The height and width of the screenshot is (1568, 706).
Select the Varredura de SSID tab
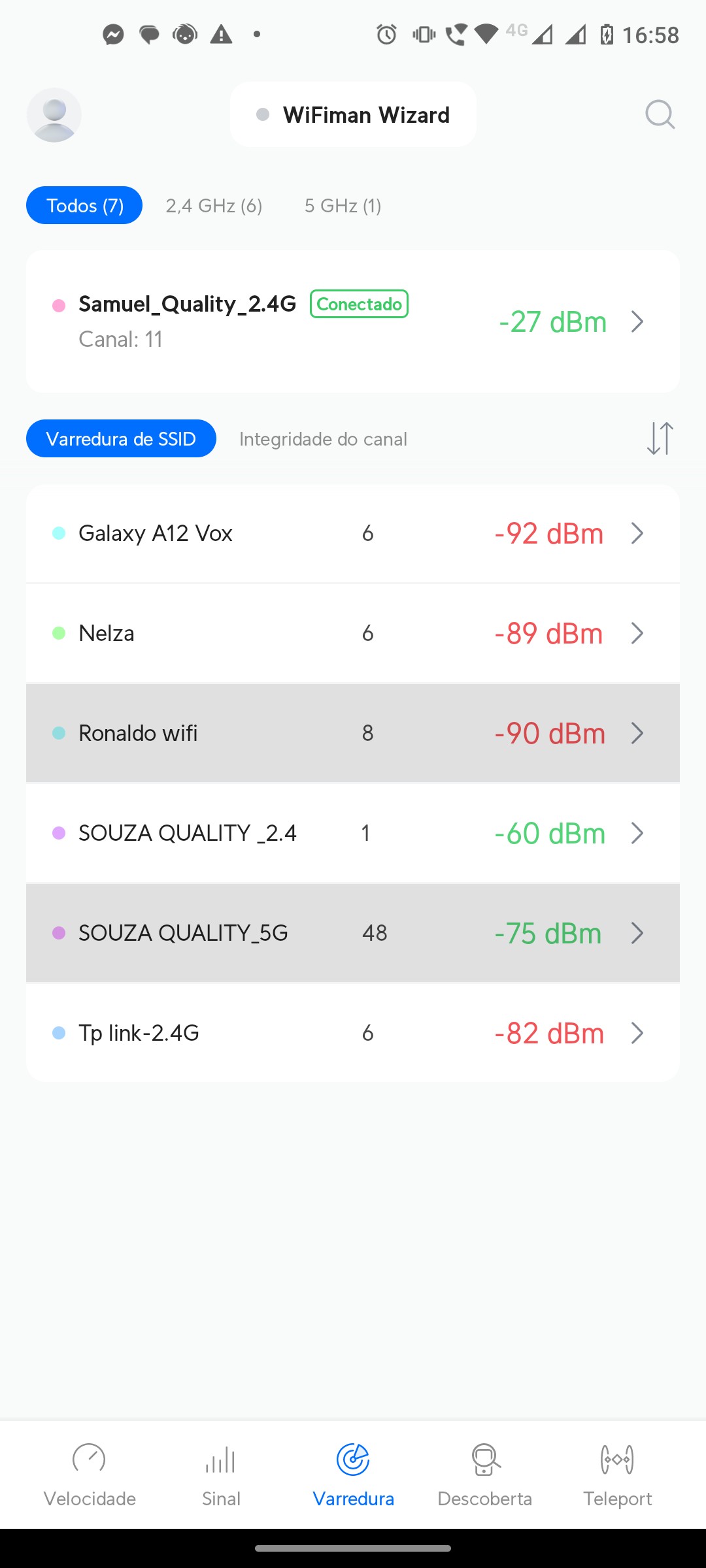121,438
